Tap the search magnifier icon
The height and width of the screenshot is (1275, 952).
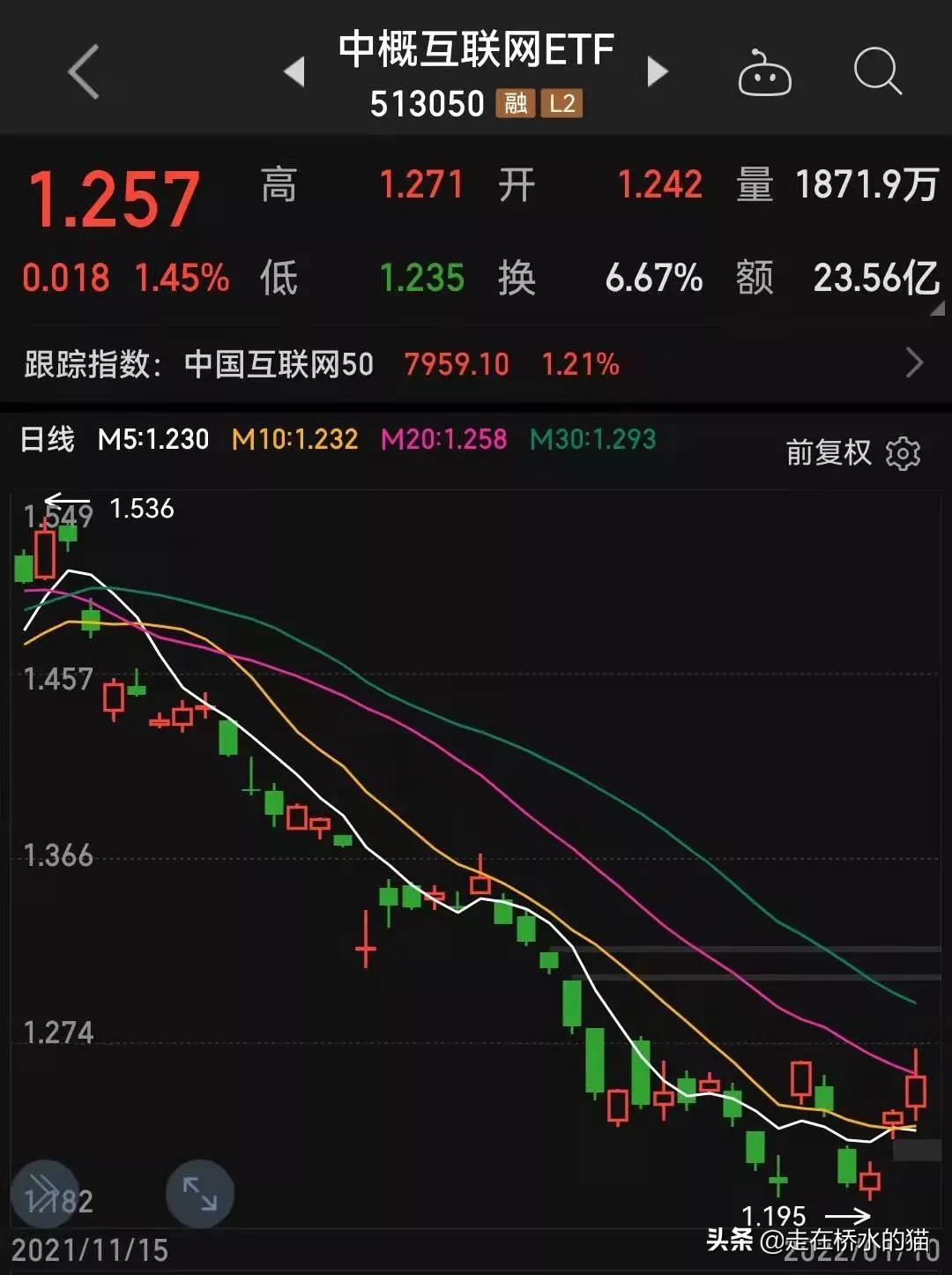876,72
